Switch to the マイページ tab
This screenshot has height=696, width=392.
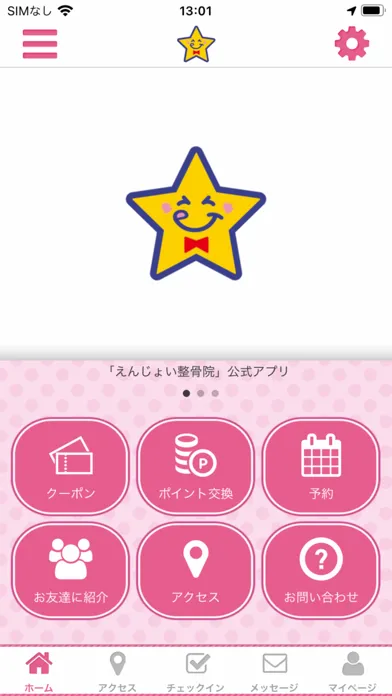click(353, 672)
